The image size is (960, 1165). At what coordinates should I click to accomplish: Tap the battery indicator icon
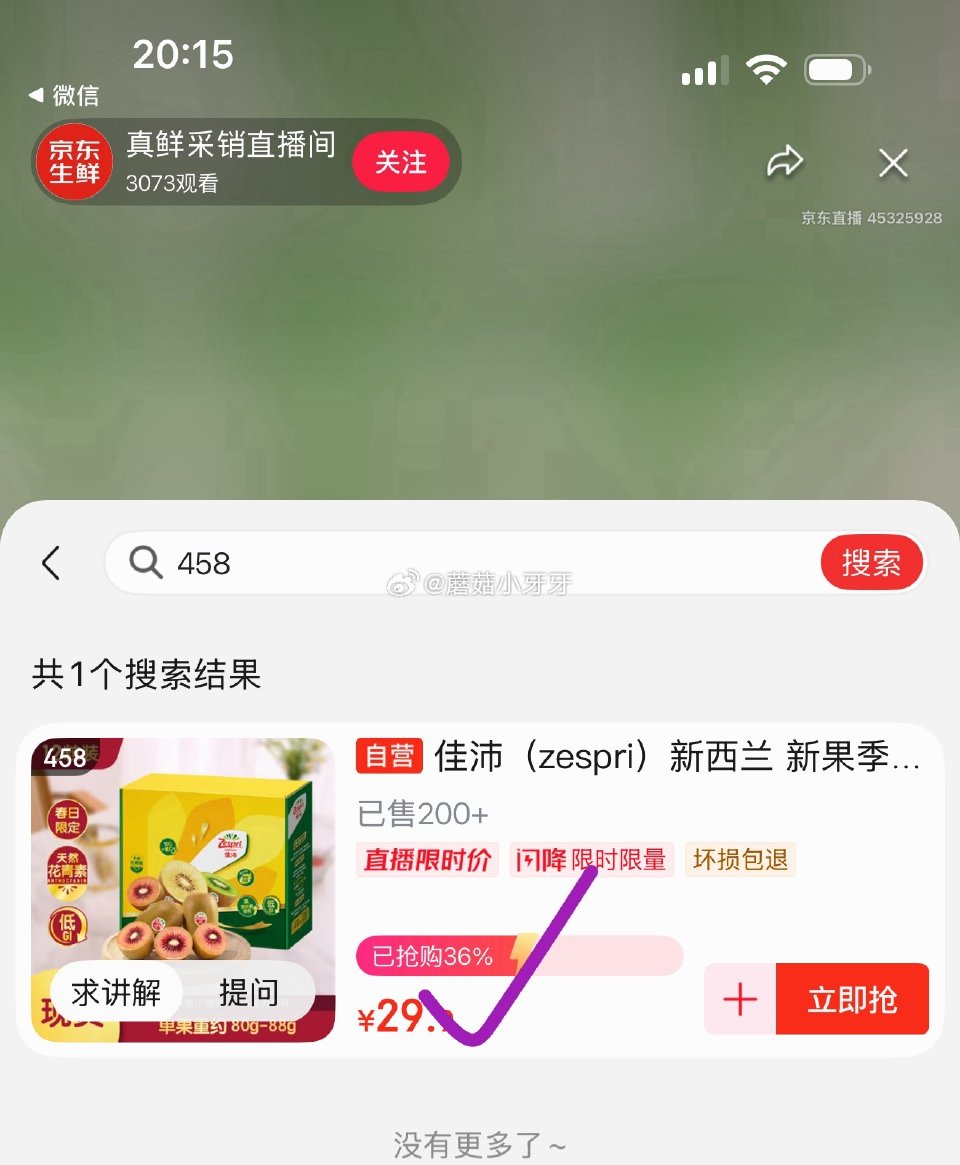tap(836, 69)
